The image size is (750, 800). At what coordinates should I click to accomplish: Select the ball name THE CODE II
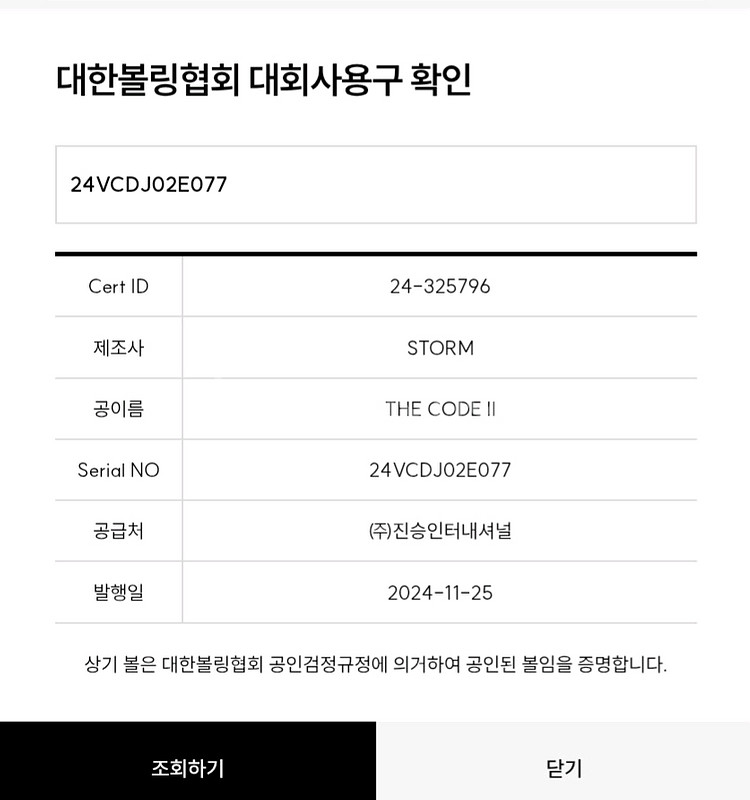[438, 409]
